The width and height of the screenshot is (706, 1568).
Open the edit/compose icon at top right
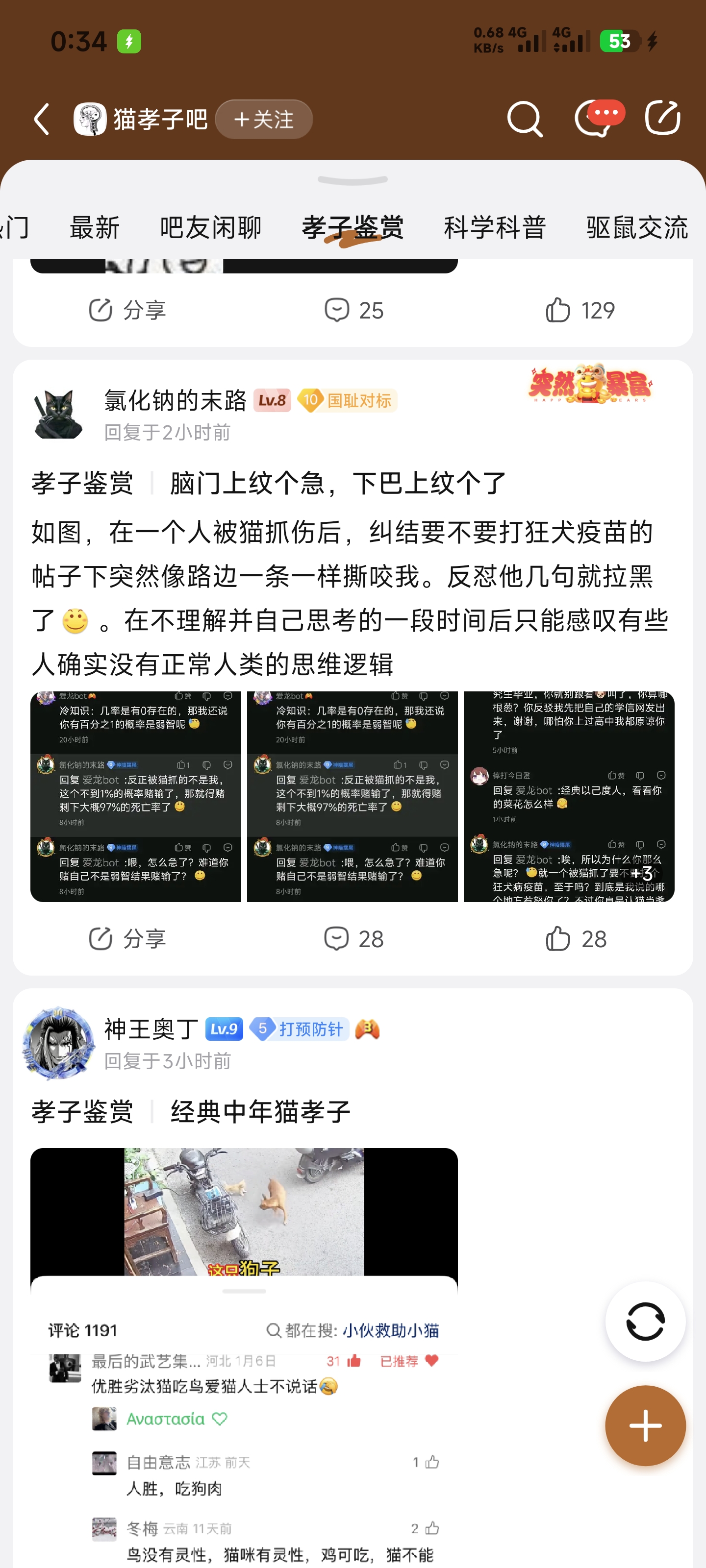(663, 118)
